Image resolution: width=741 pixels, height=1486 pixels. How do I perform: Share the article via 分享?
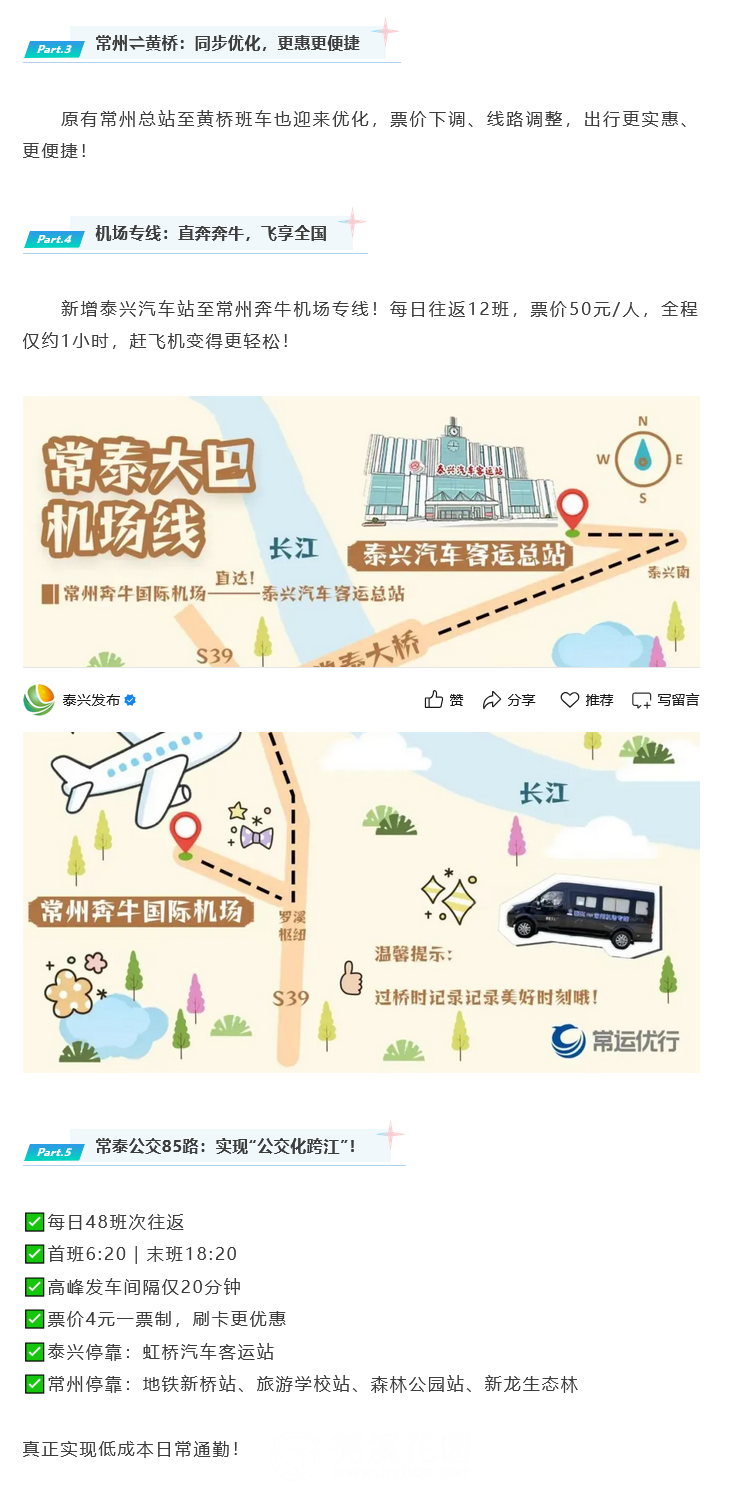coord(509,700)
